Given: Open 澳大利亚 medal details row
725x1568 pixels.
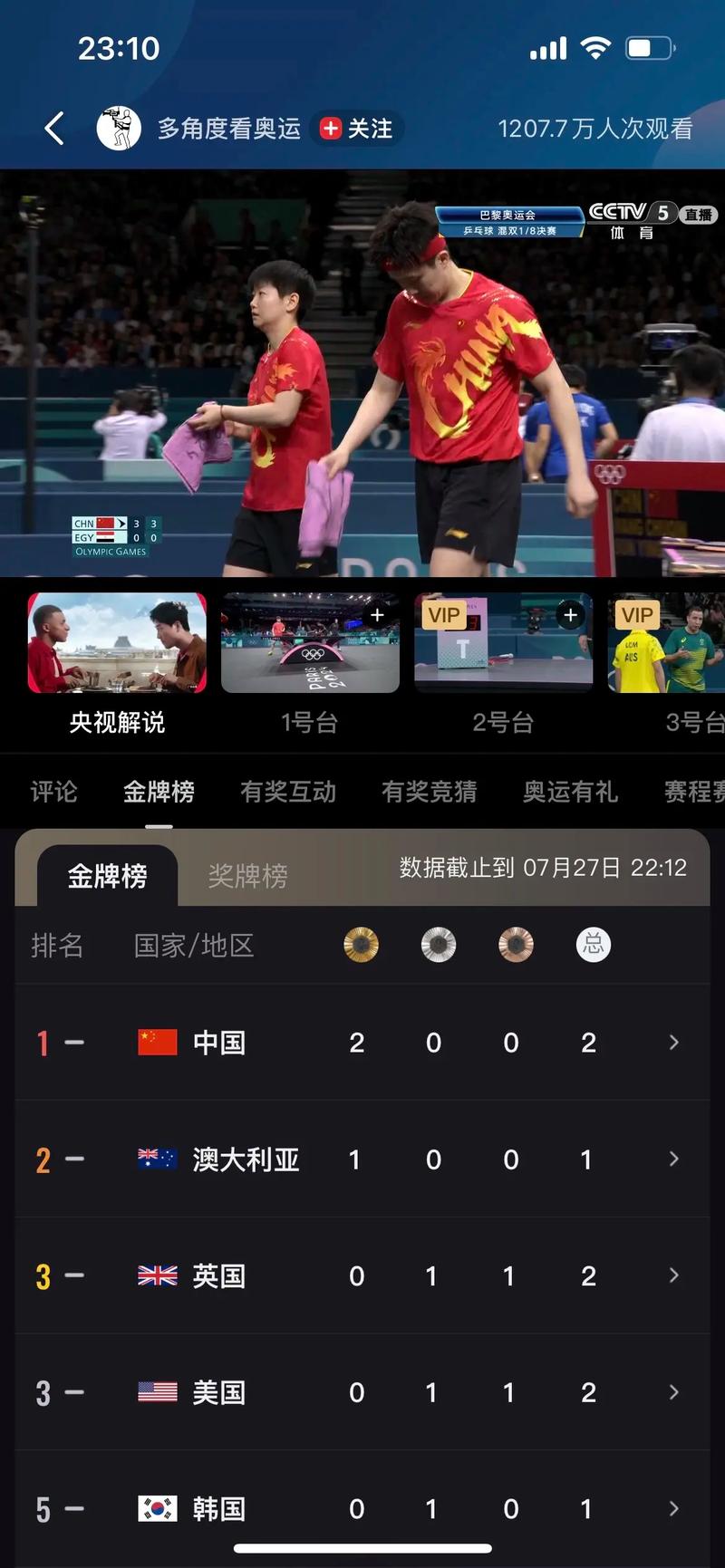Looking at the screenshot, I should 362,1159.
